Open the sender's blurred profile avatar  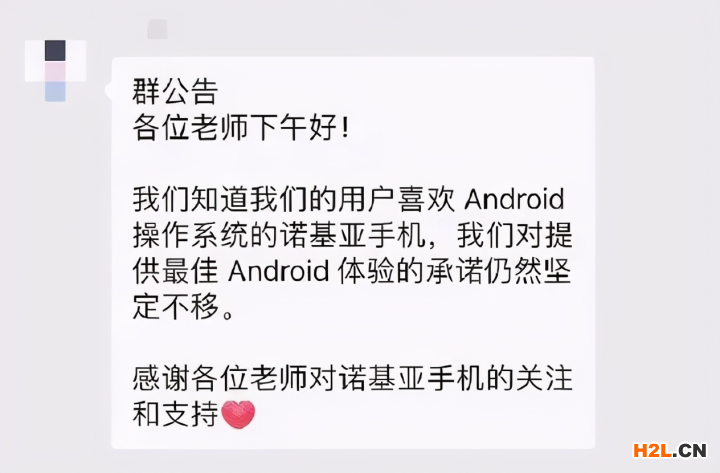[55, 71]
